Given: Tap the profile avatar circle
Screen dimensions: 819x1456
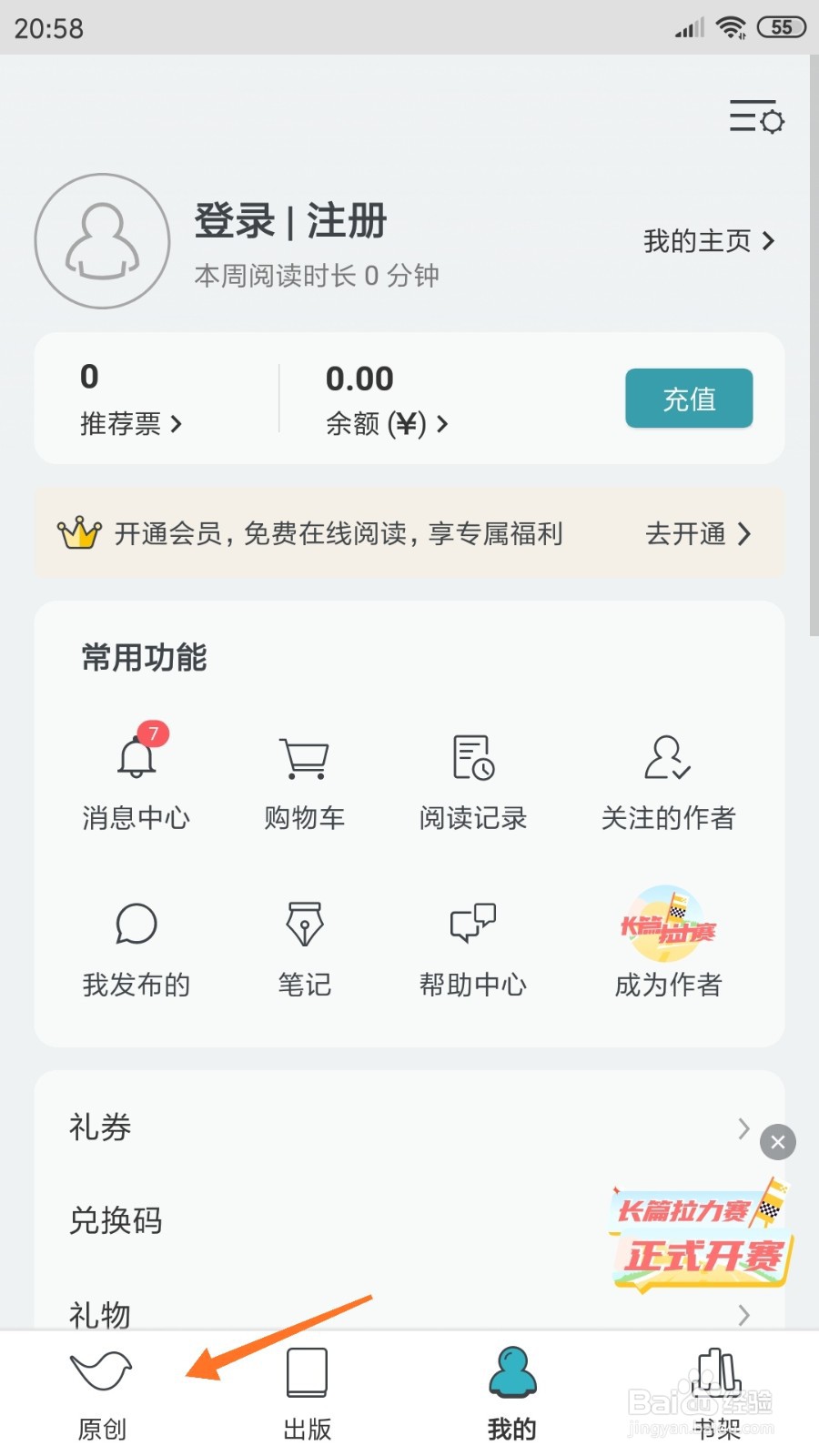Looking at the screenshot, I should click(102, 241).
